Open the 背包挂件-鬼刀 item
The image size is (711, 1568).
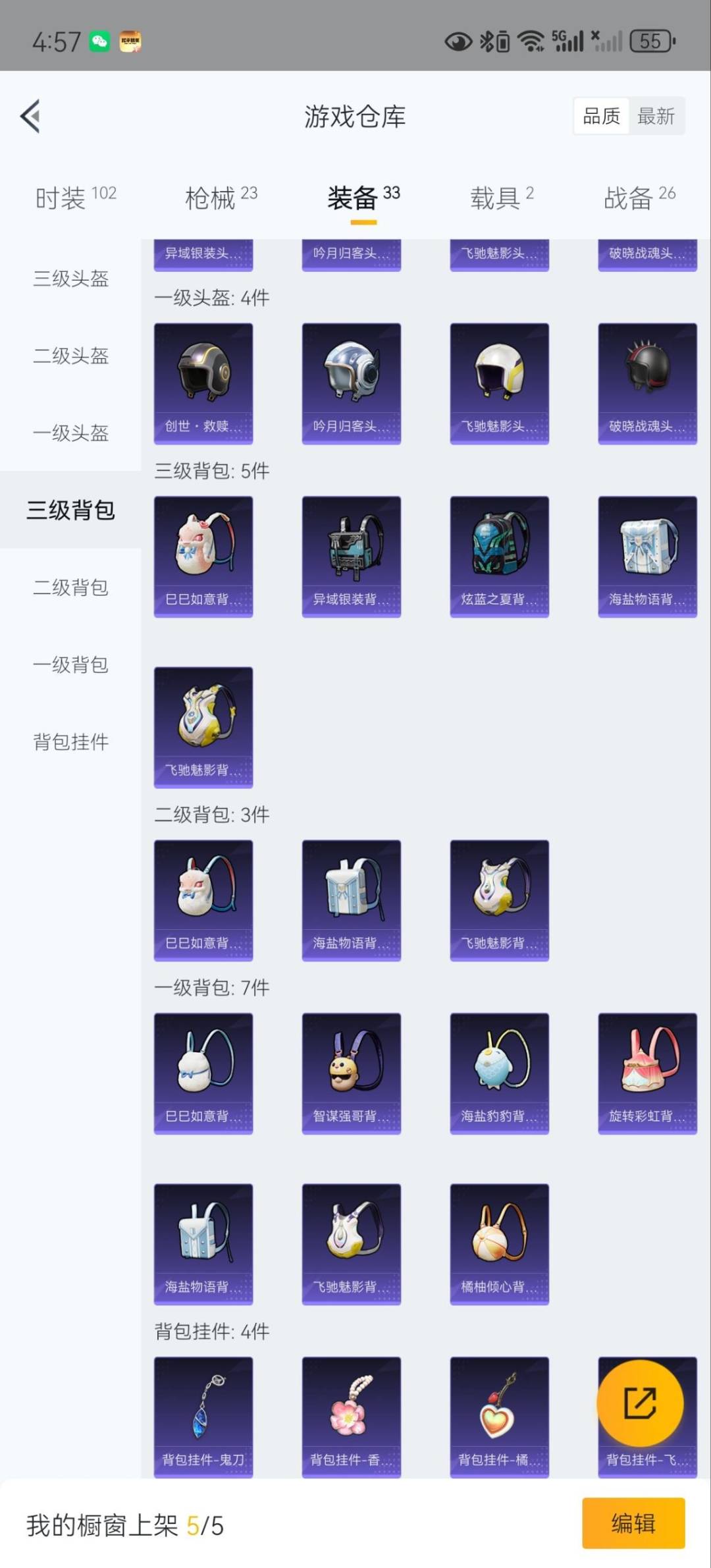[203, 1416]
